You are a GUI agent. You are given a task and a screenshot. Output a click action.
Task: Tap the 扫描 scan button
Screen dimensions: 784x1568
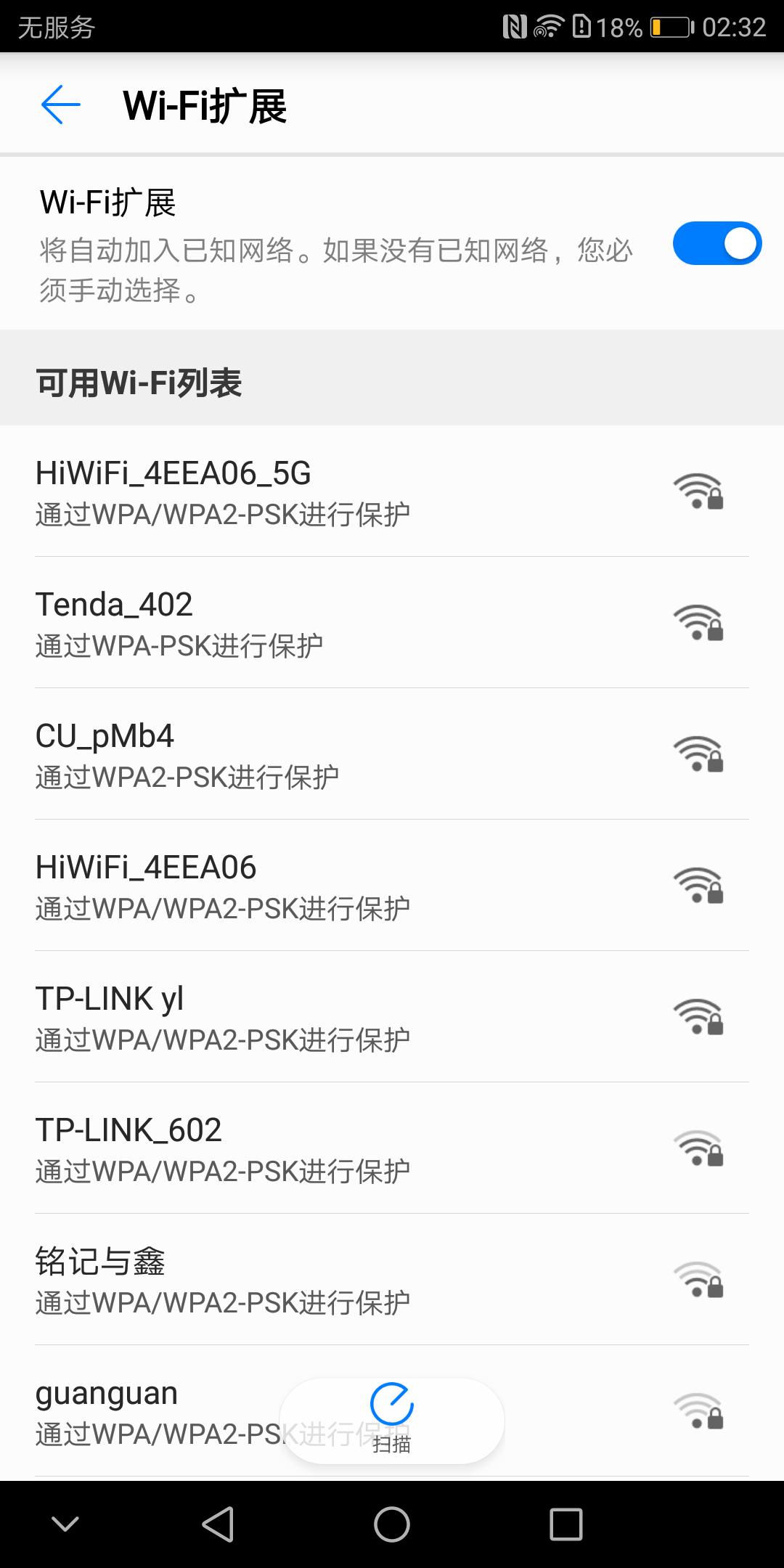pos(392,1419)
